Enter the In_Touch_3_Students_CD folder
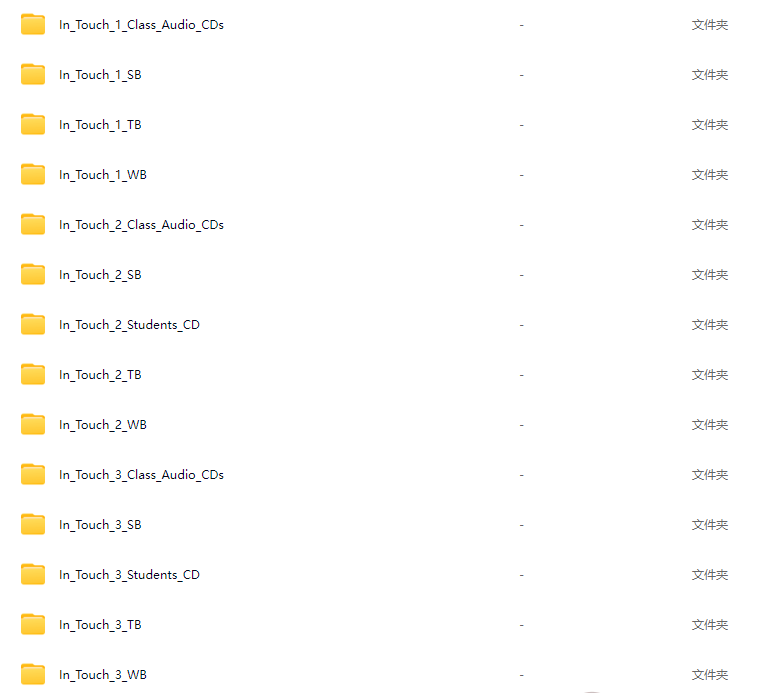 [x=129, y=575]
